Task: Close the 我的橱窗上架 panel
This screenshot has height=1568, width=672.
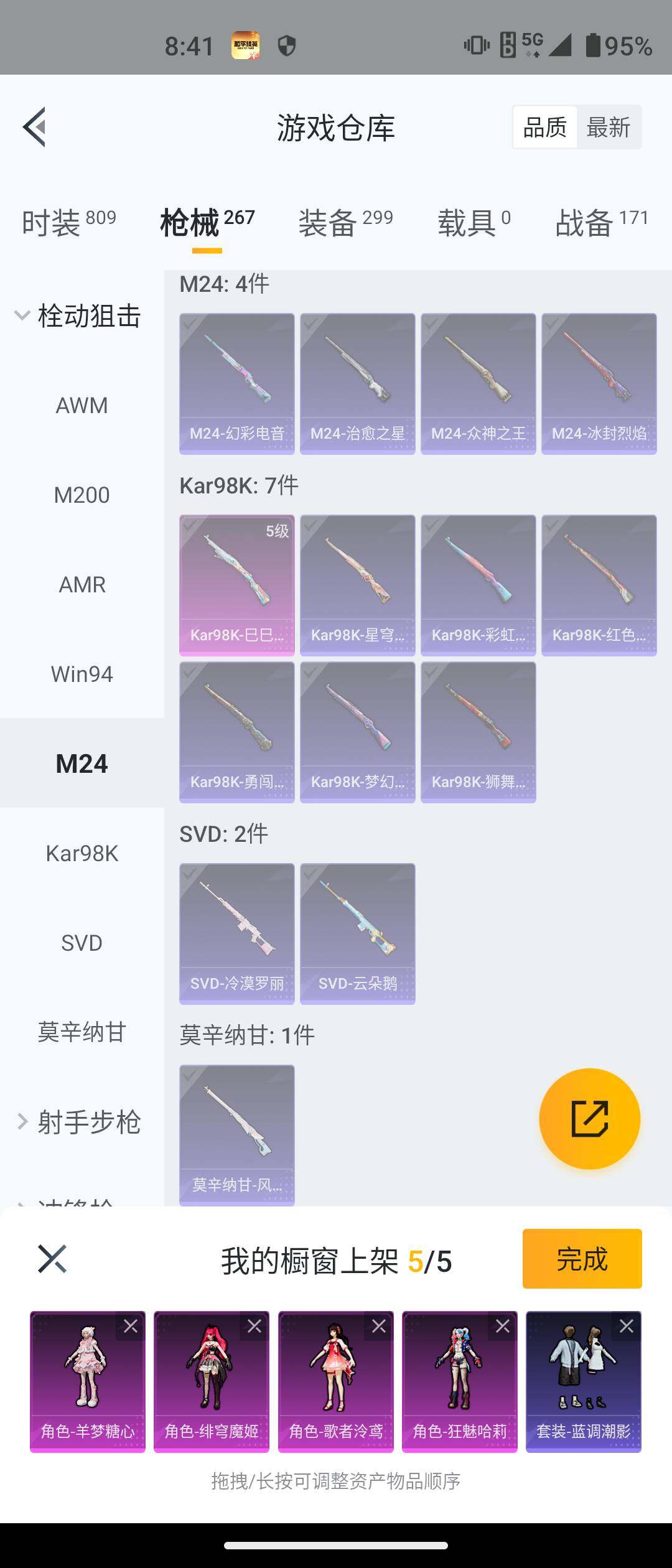Action: (x=52, y=1259)
